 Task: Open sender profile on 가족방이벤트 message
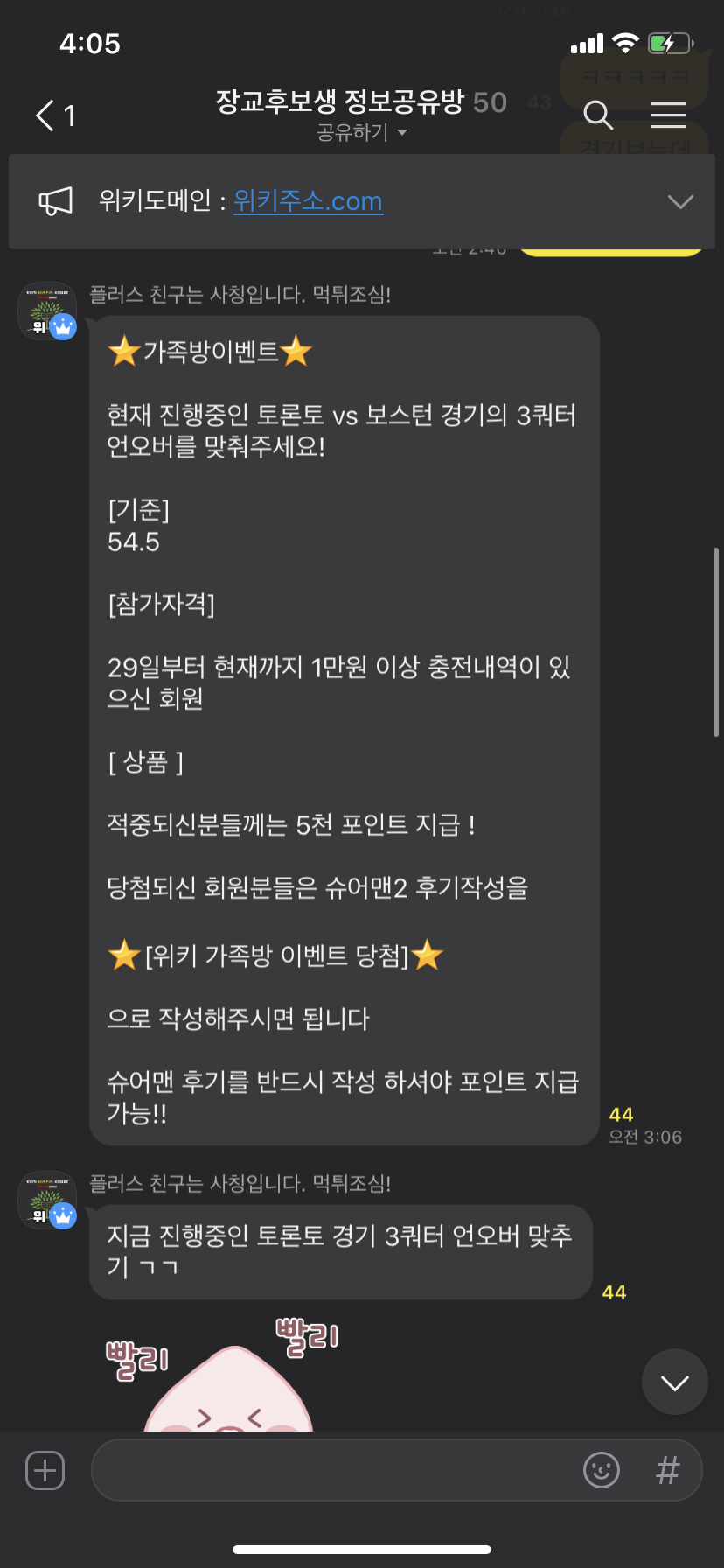(x=47, y=311)
